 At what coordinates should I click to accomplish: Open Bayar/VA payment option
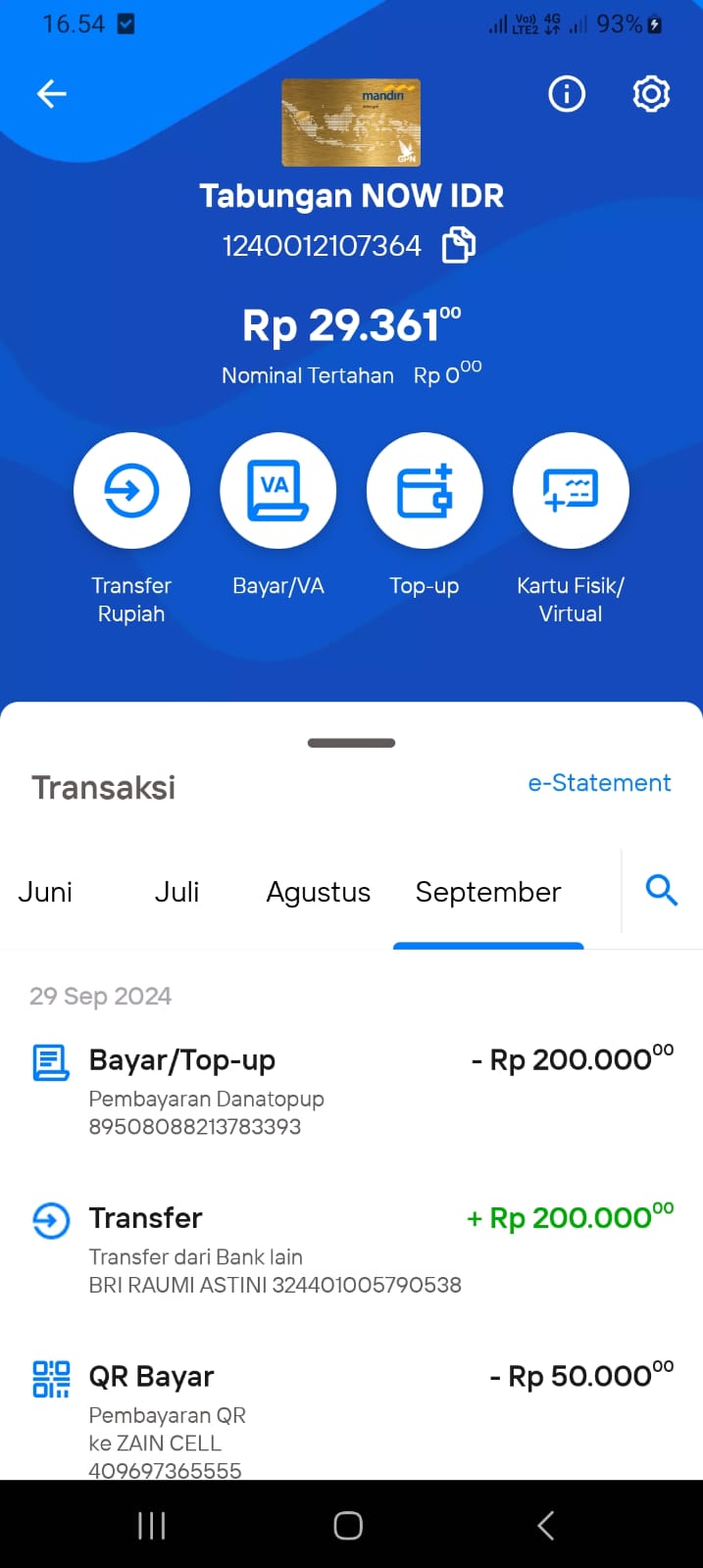coord(278,490)
